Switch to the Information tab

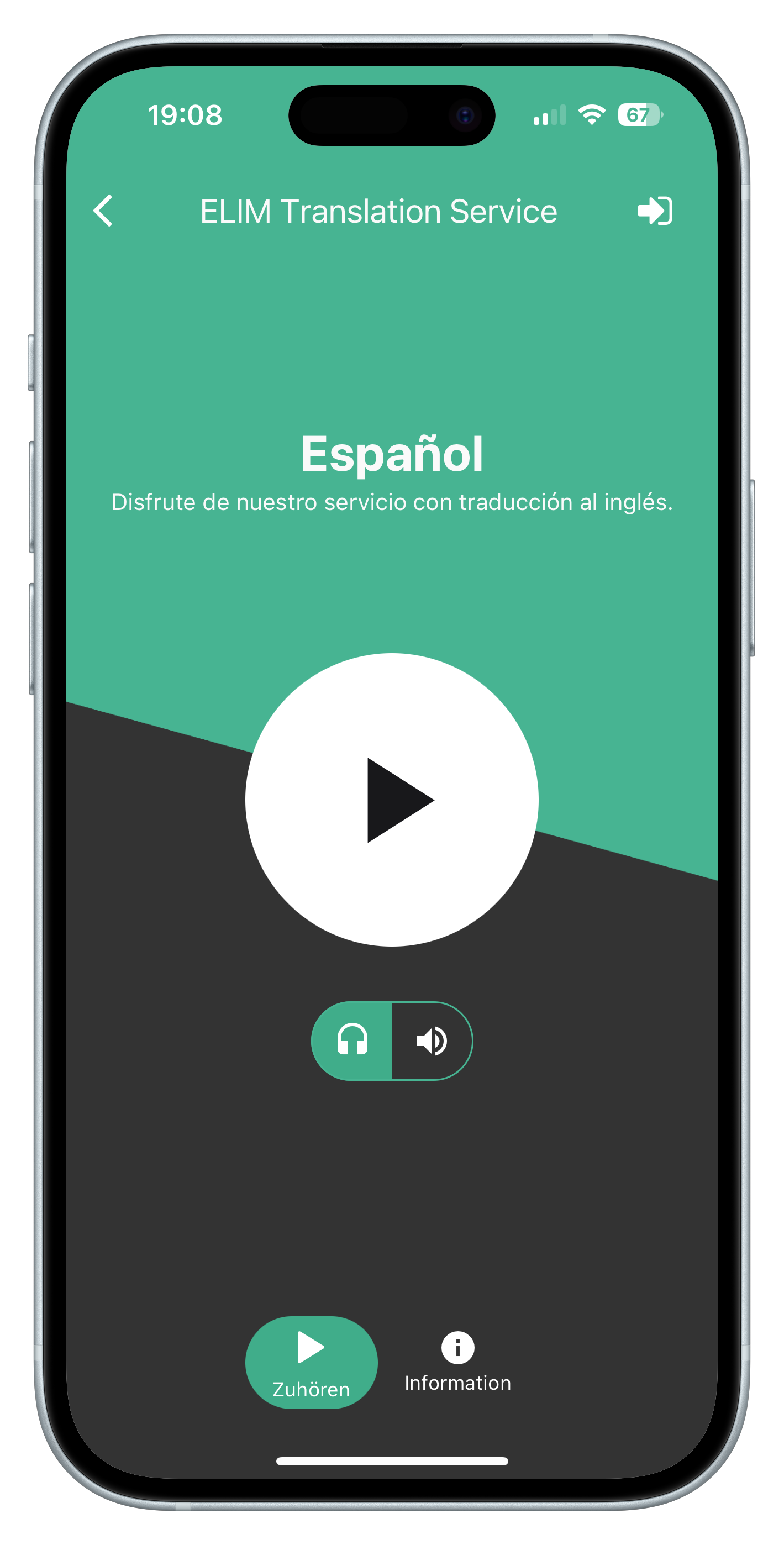457,1363
